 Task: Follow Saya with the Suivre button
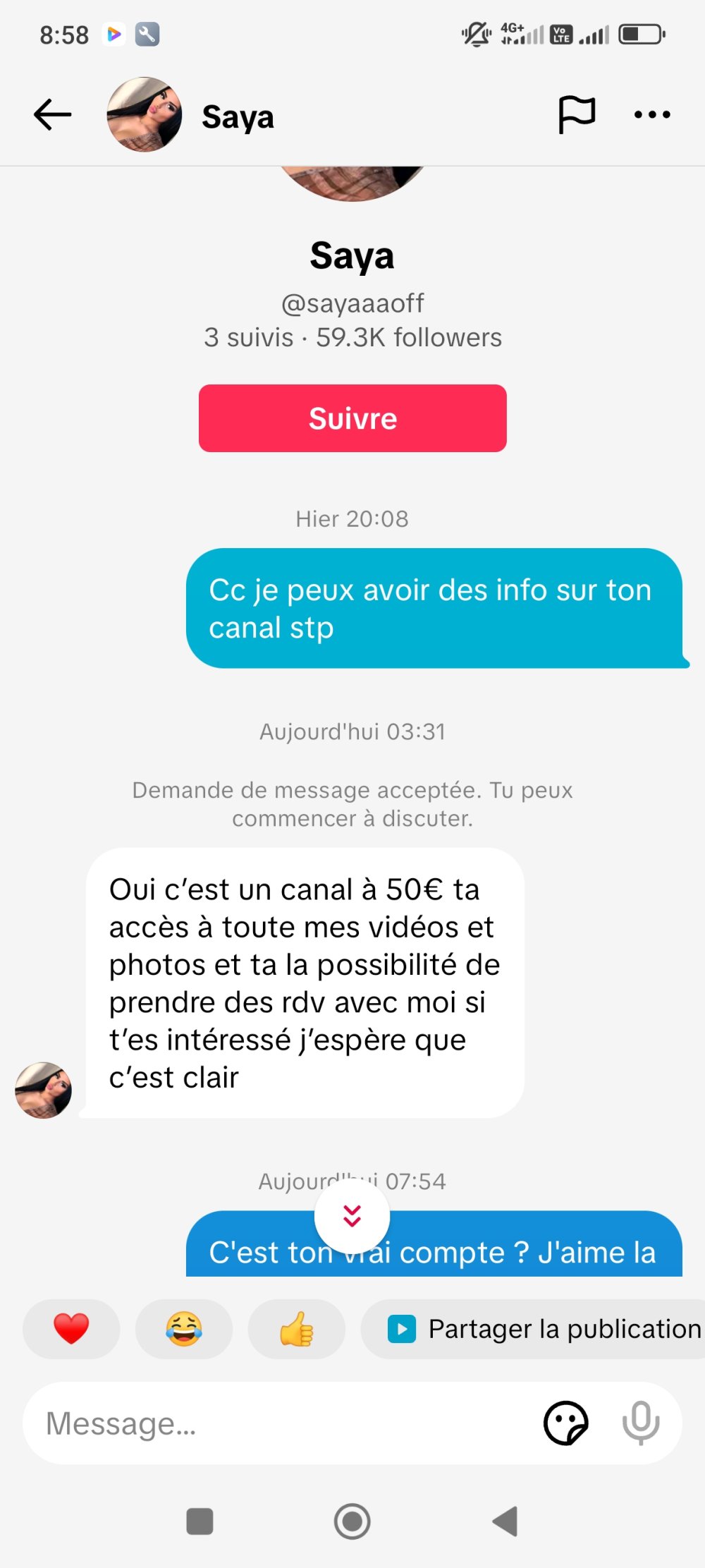(352, 418)
